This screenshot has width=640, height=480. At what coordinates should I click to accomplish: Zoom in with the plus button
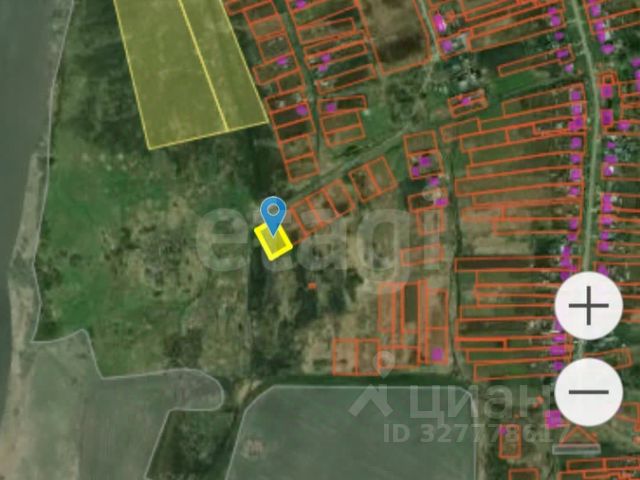point(589,305)
